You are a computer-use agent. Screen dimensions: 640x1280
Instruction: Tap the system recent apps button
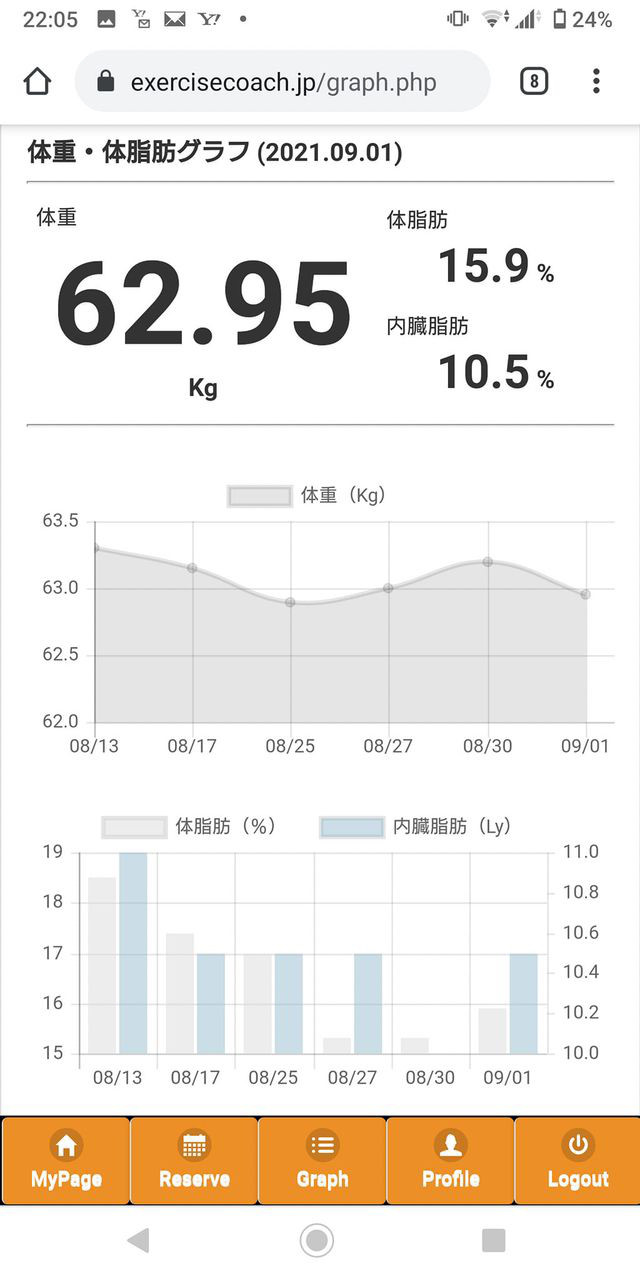[494, 1241]
